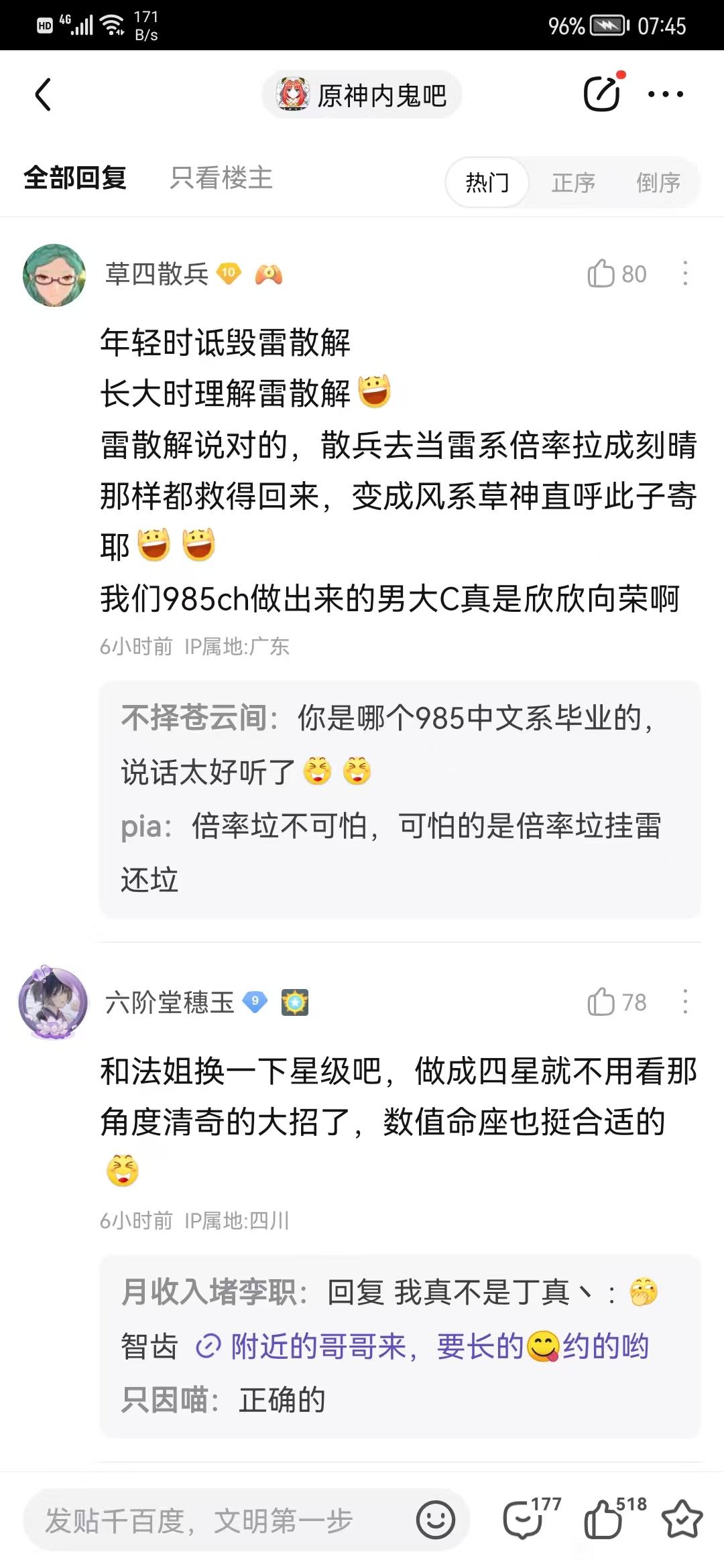This screenshot has height=1568, width=724.
Task: Show only posts from 只看楼主
Action: pyautogui.click(x=221, y=178)
